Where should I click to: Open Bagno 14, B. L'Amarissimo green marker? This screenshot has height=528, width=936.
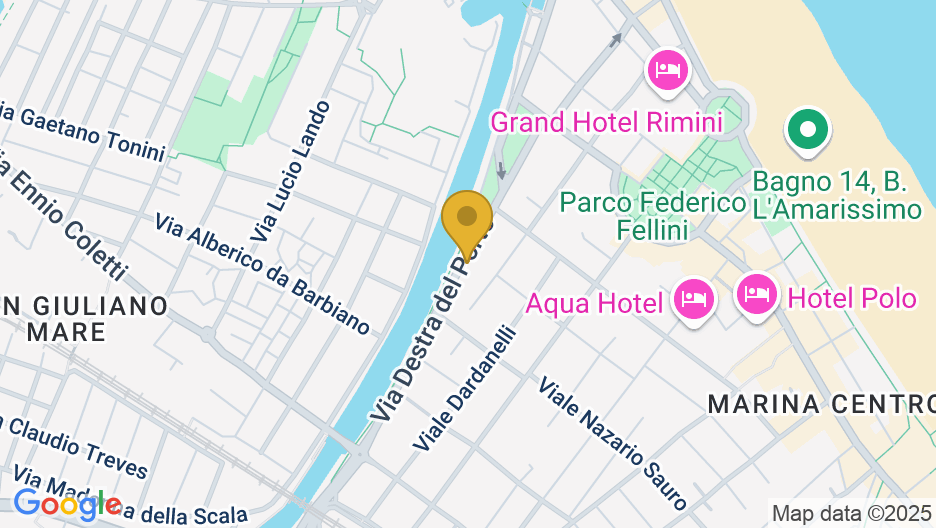[x=807, y=130]
